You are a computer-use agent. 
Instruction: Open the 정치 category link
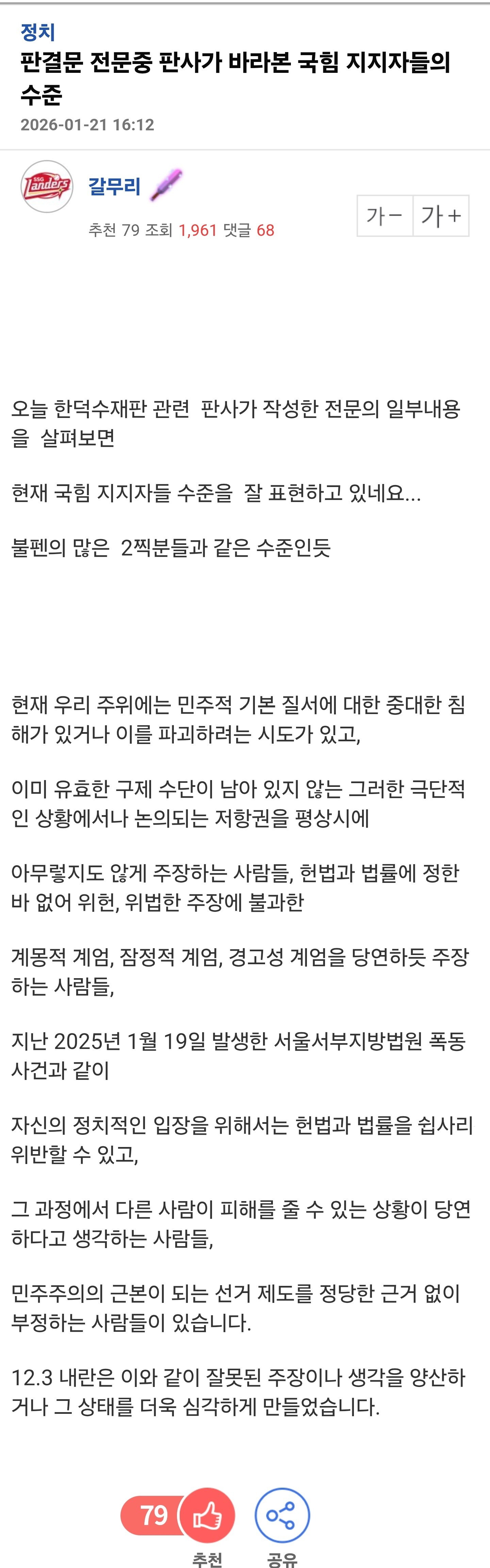38,32
